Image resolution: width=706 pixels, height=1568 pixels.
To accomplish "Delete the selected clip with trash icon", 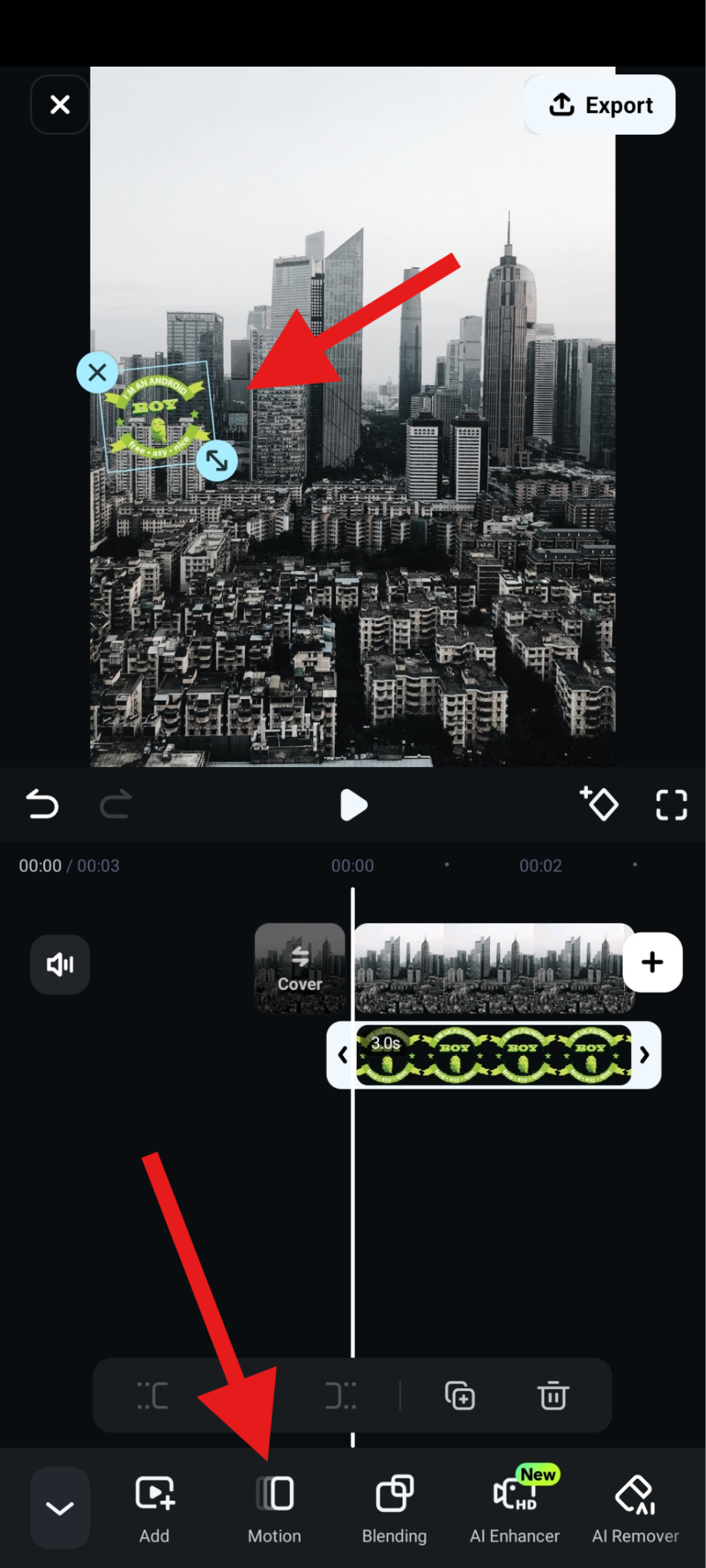I will pyautogui.click(x=553, y=1396).
